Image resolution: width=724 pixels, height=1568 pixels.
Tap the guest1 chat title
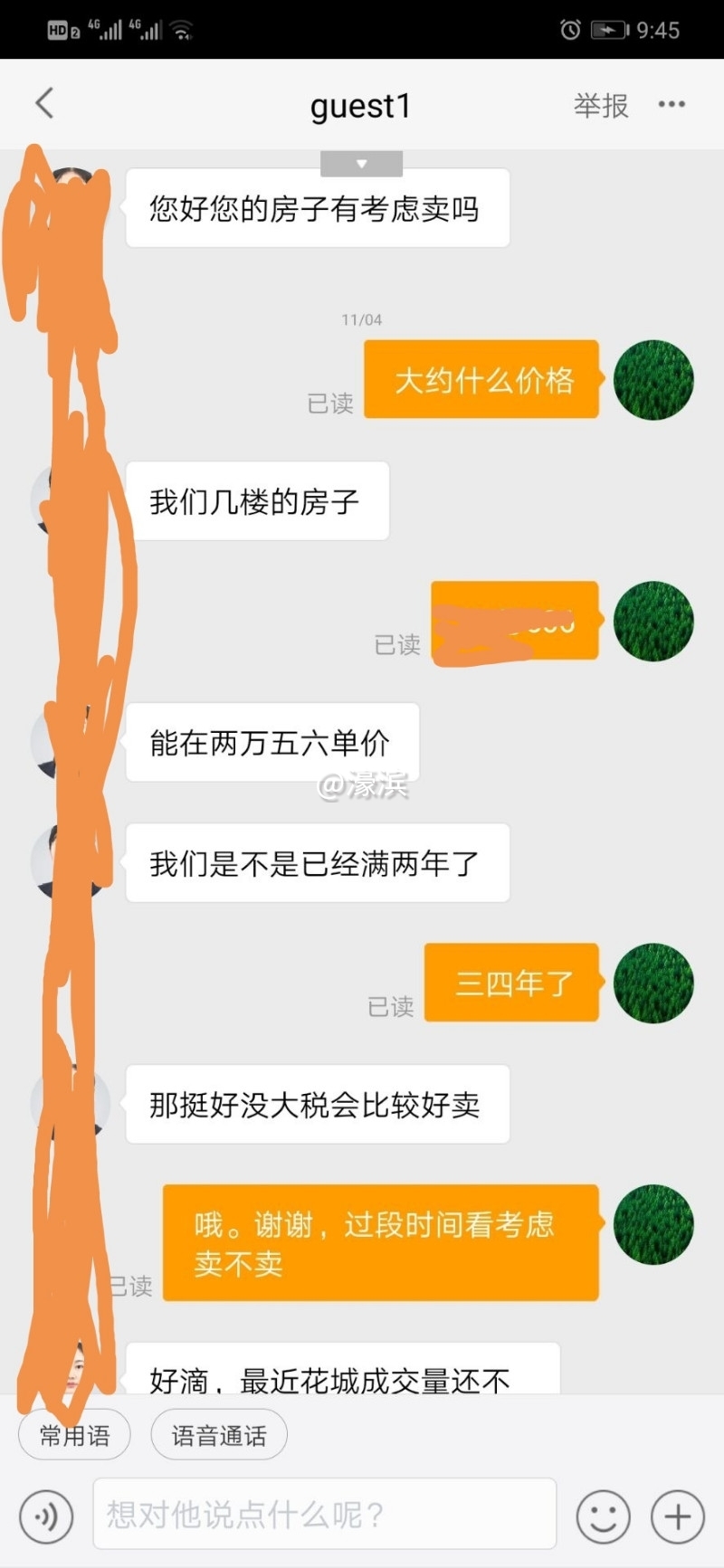click(x=360, y=105)
